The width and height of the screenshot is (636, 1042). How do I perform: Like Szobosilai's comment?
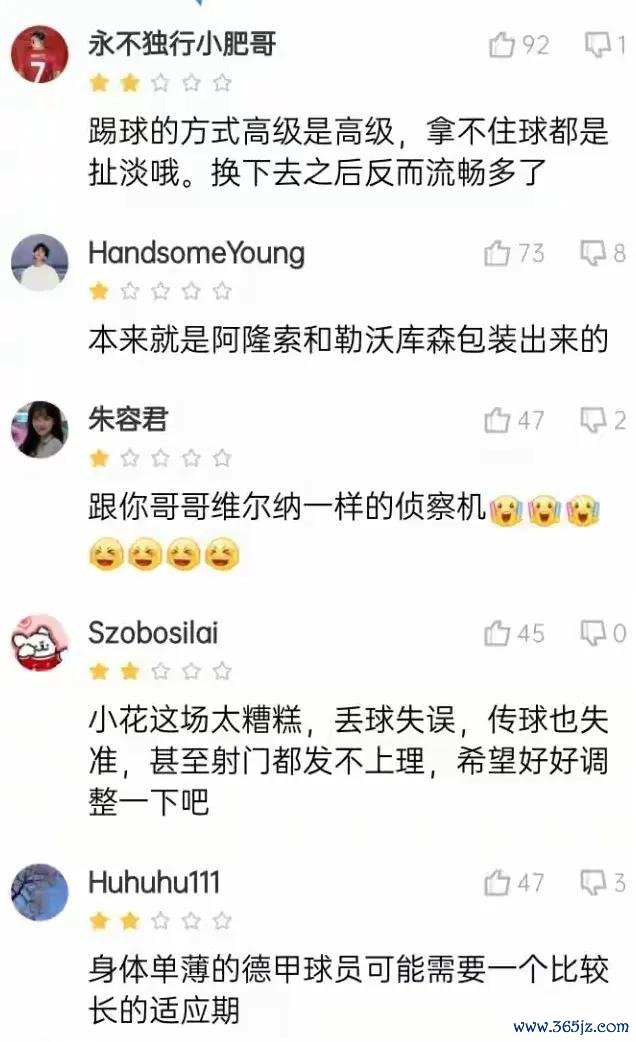pos(499,633)
